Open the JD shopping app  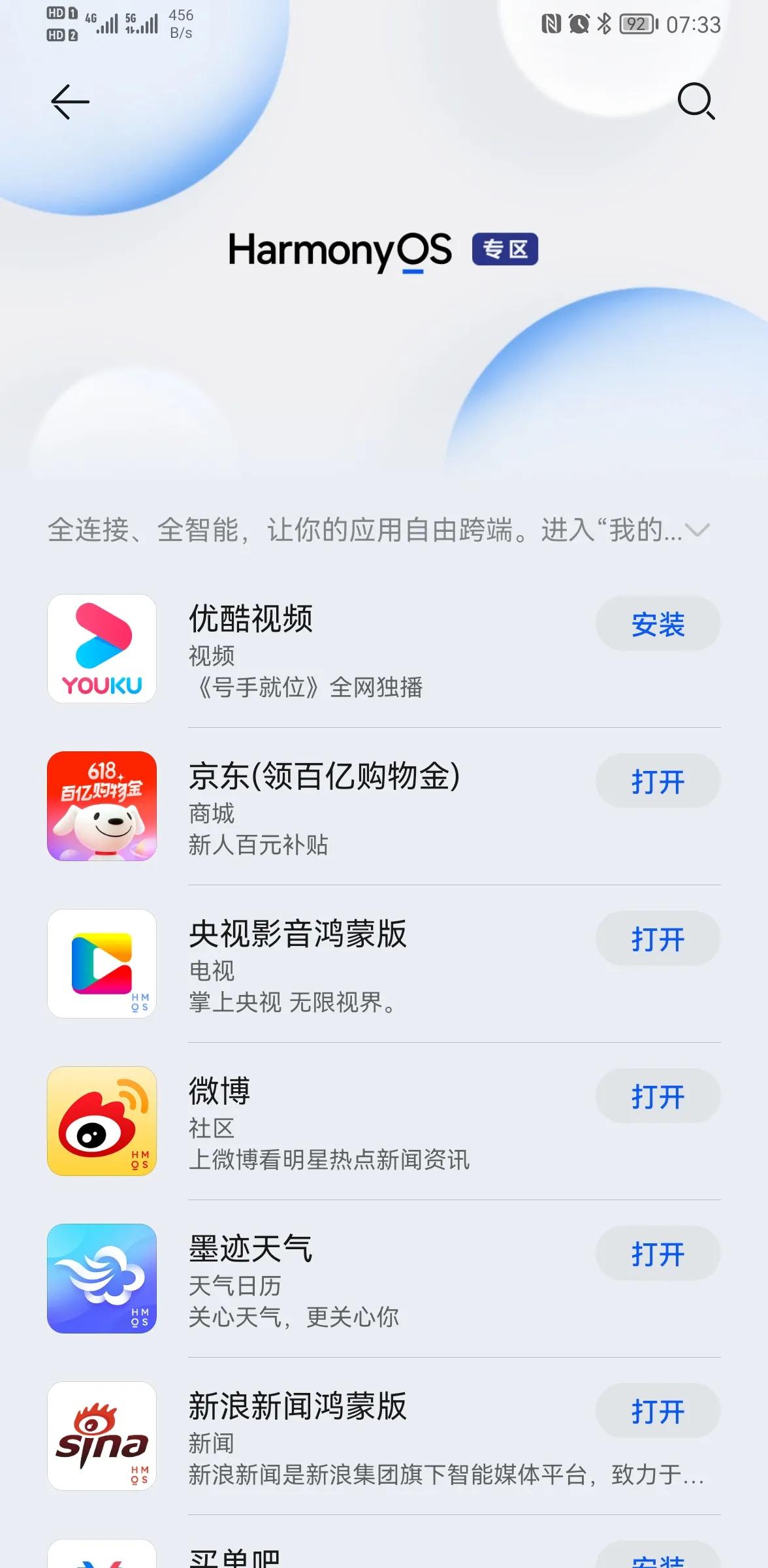tap(658, 781)
